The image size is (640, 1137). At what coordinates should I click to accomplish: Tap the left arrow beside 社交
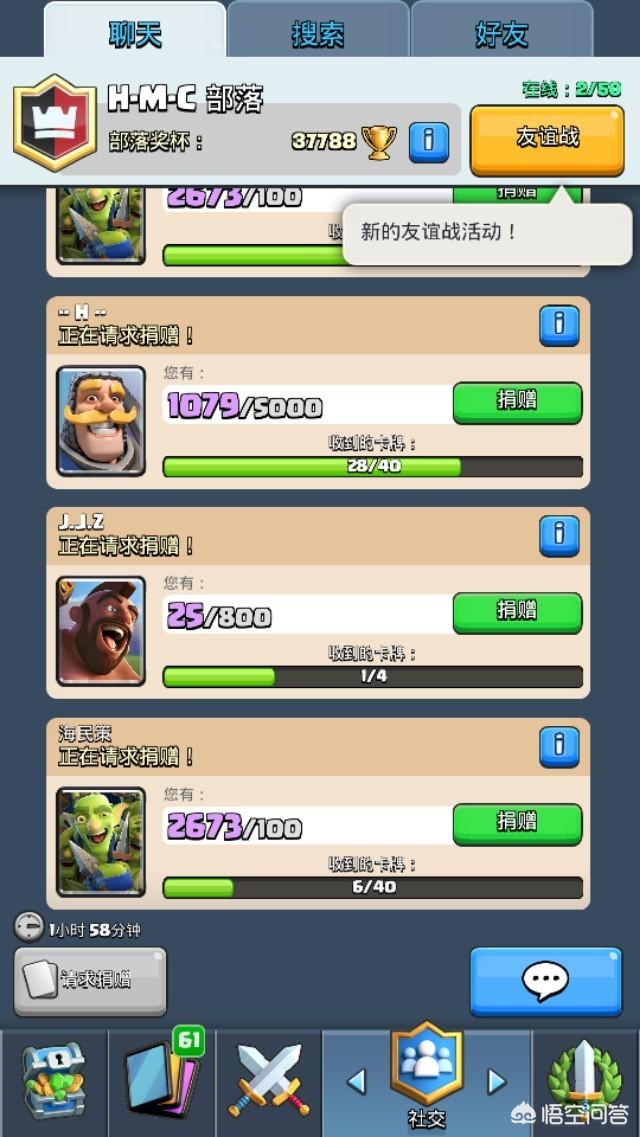click(x=356, y=1081)
